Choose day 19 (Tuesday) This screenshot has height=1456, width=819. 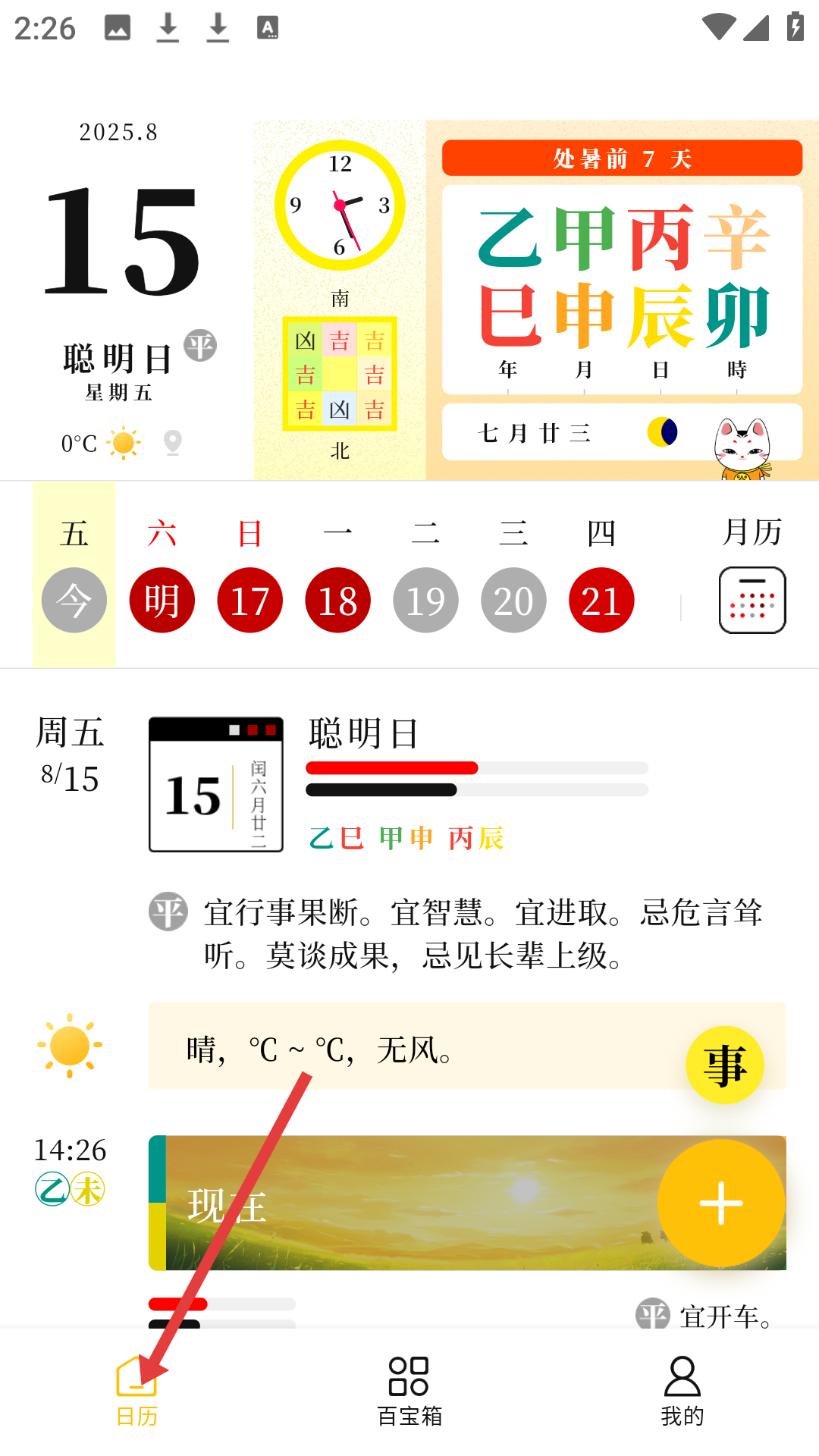coord(425,600)
